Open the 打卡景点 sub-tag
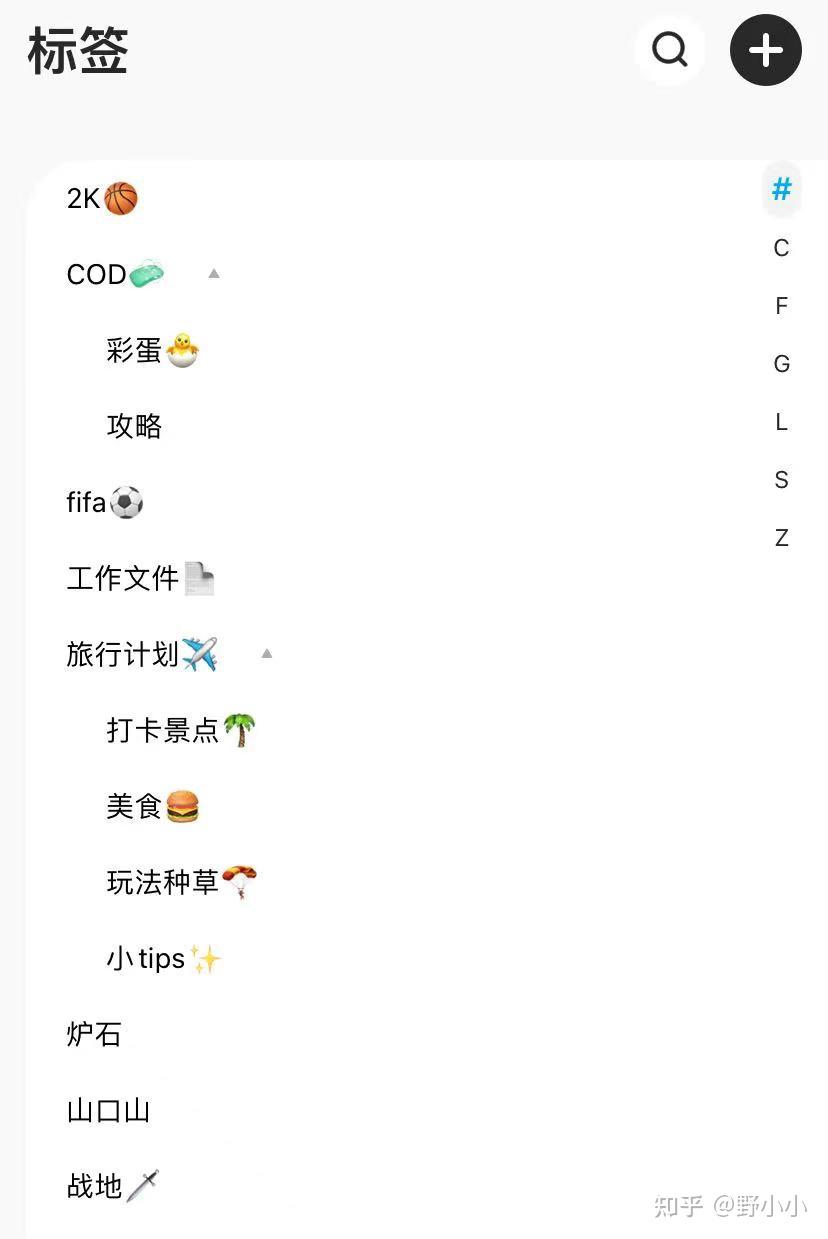 [x=180, y=730]
